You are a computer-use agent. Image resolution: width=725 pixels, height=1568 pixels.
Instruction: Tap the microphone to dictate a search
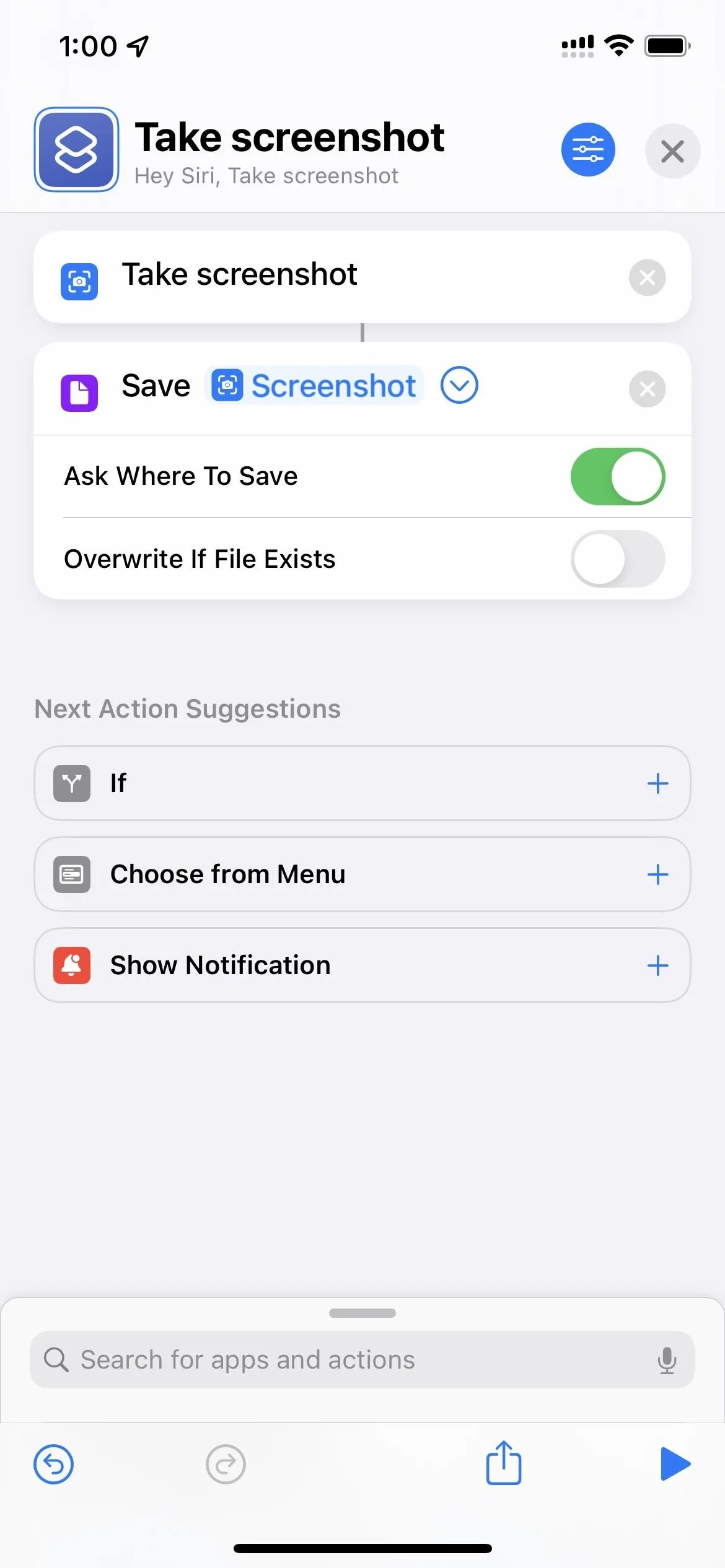(667, 1360)
